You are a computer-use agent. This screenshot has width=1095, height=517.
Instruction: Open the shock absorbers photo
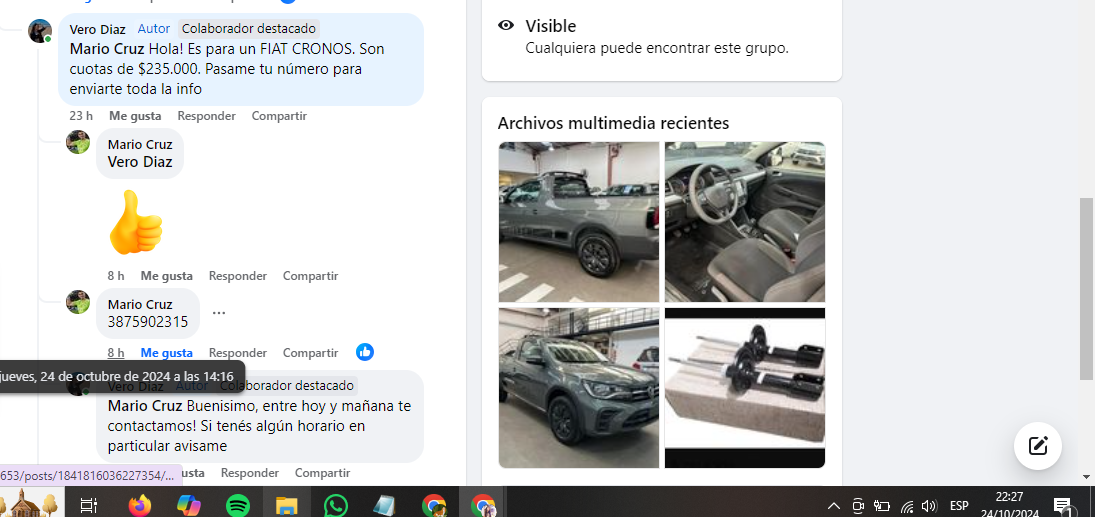point(745,388)
